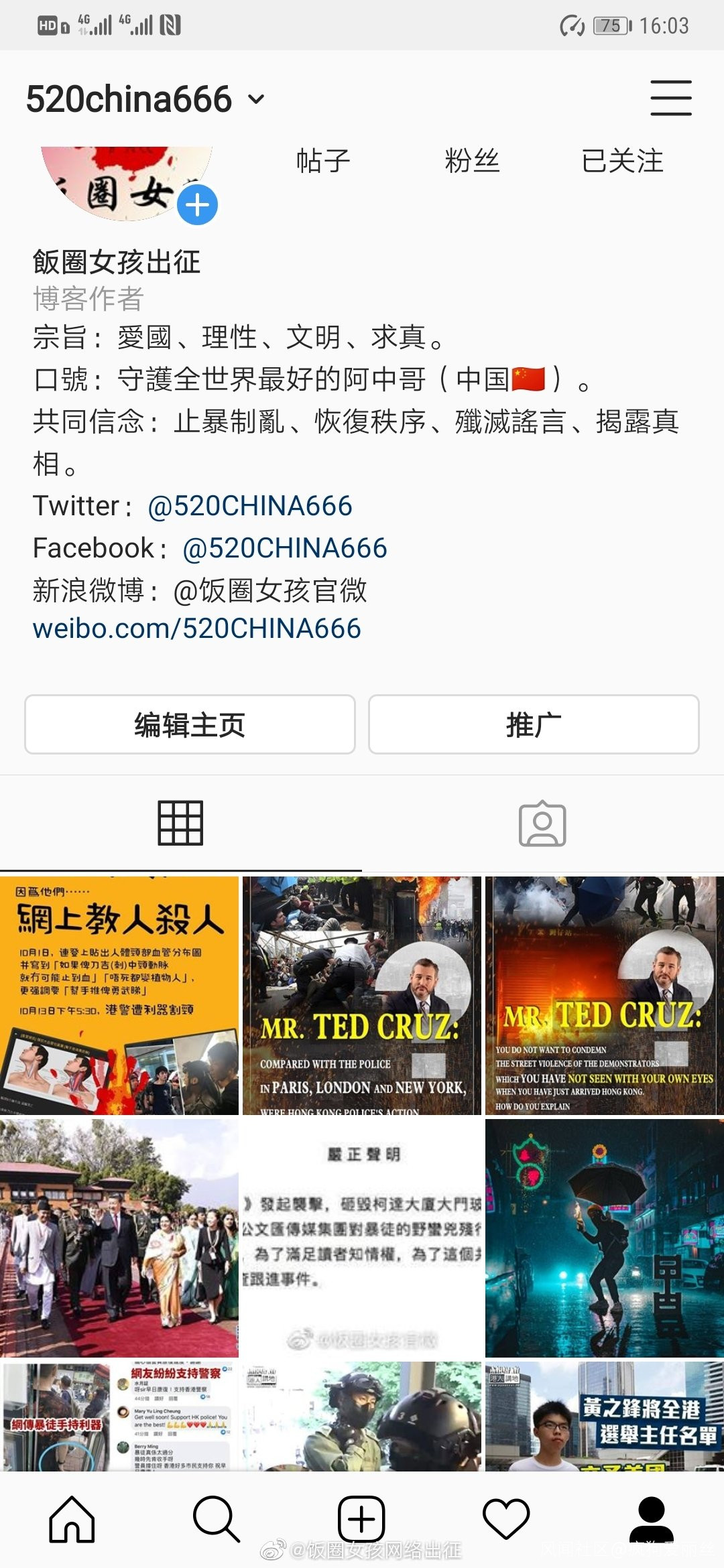The height and width of the screenshot is (1568, 724).
Task: Switch to the tagged photos tab
Action: click(x=542, y=823)
